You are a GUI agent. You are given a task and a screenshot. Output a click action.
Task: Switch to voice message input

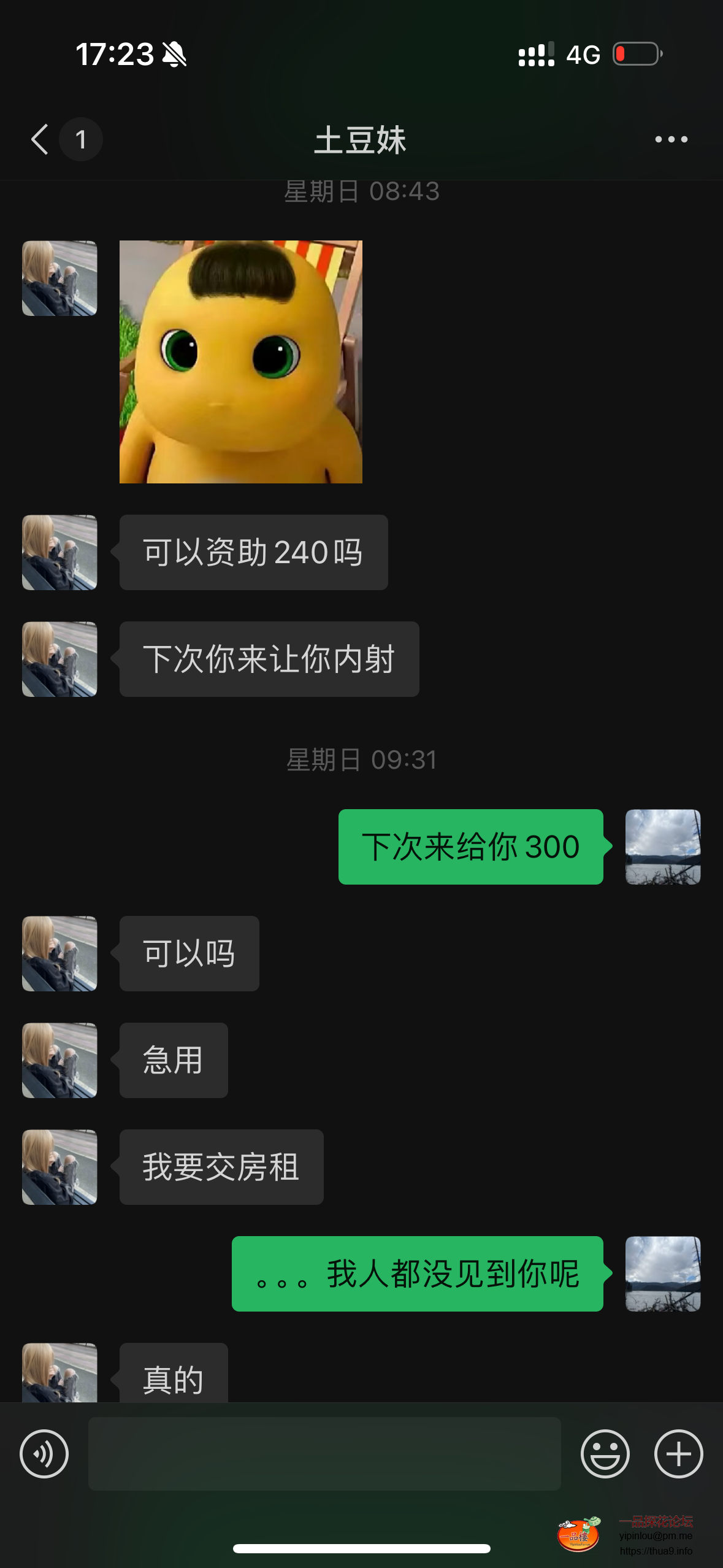coord(44,1453)
